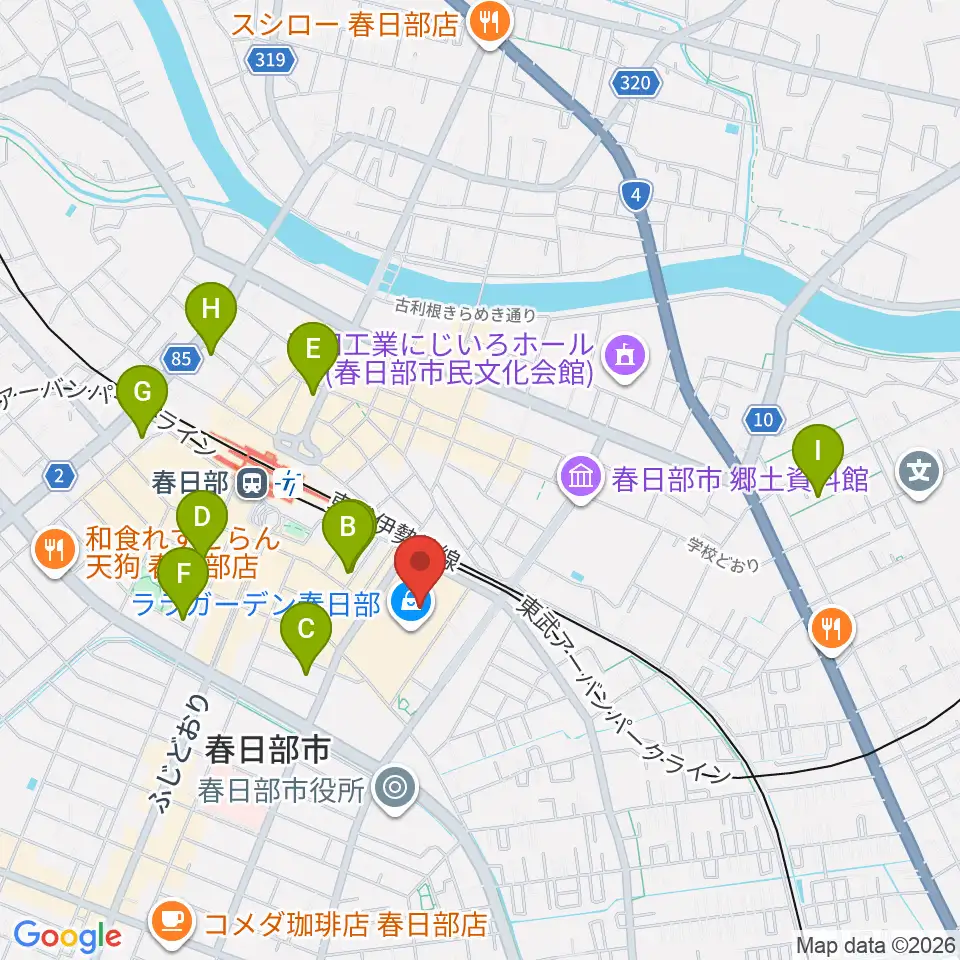Open the 春日部市民文化会館 hall pin

click(624, 358)
